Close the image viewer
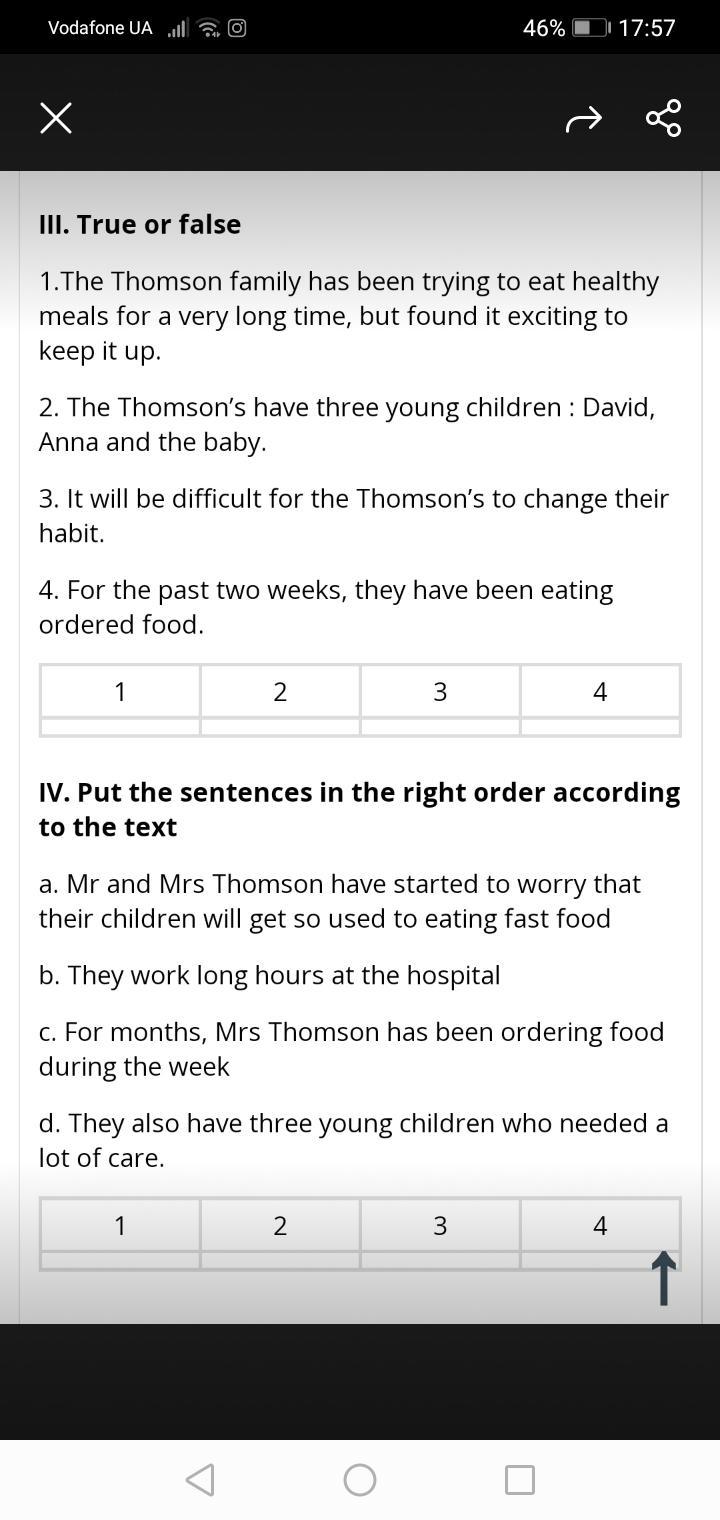The width and height of the screenshot is (720, 1520). tap(56, 119)
